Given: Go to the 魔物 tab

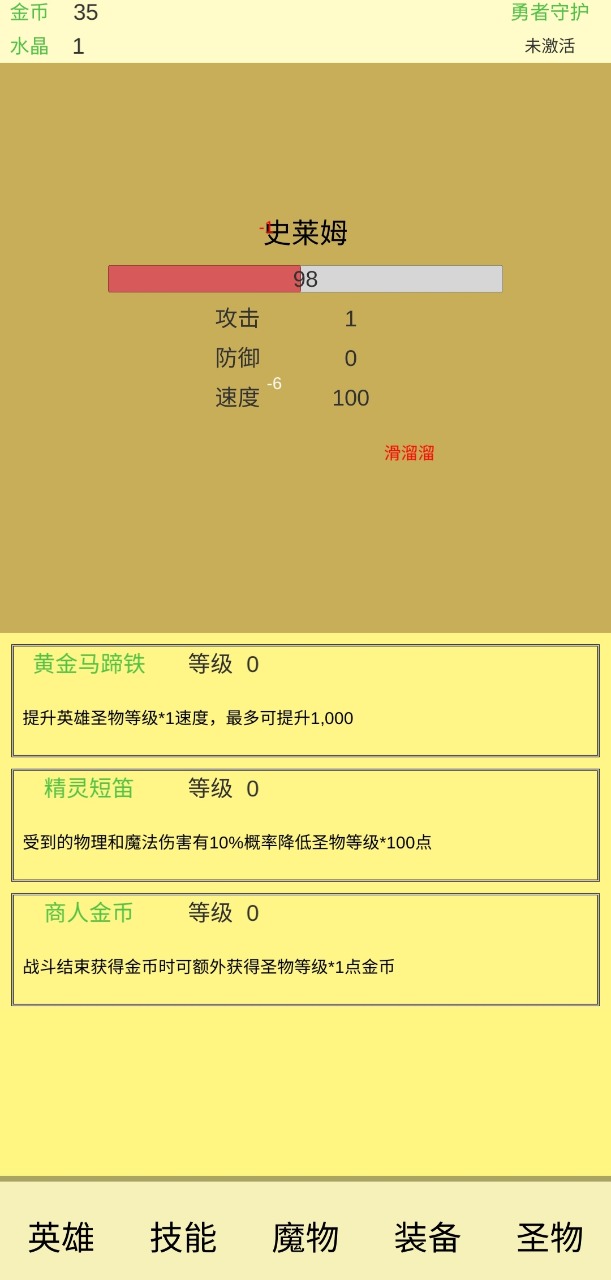Looking at the screenshot, I should 305,1237.
